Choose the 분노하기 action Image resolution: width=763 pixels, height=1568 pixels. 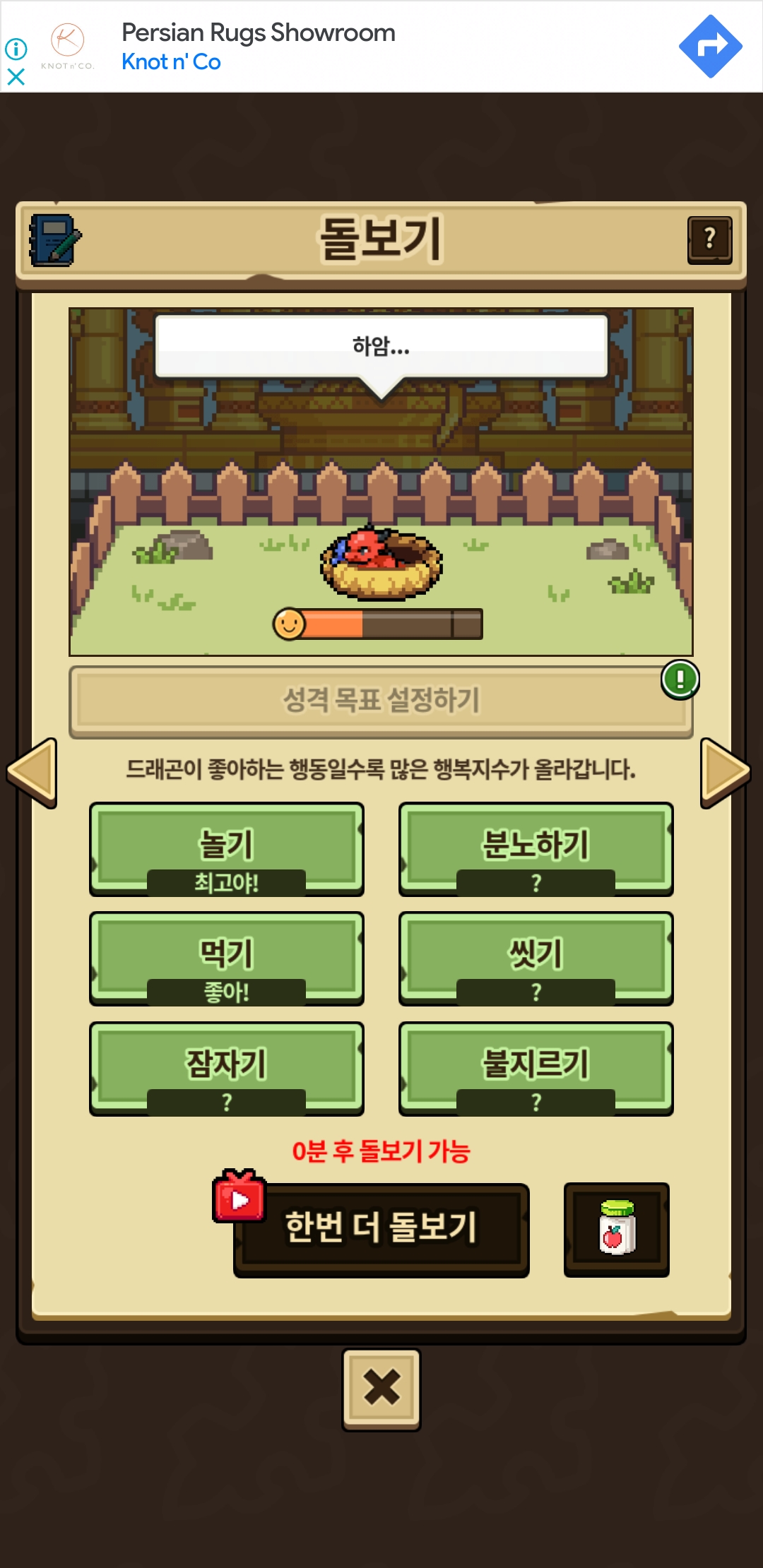coord(536,848)
